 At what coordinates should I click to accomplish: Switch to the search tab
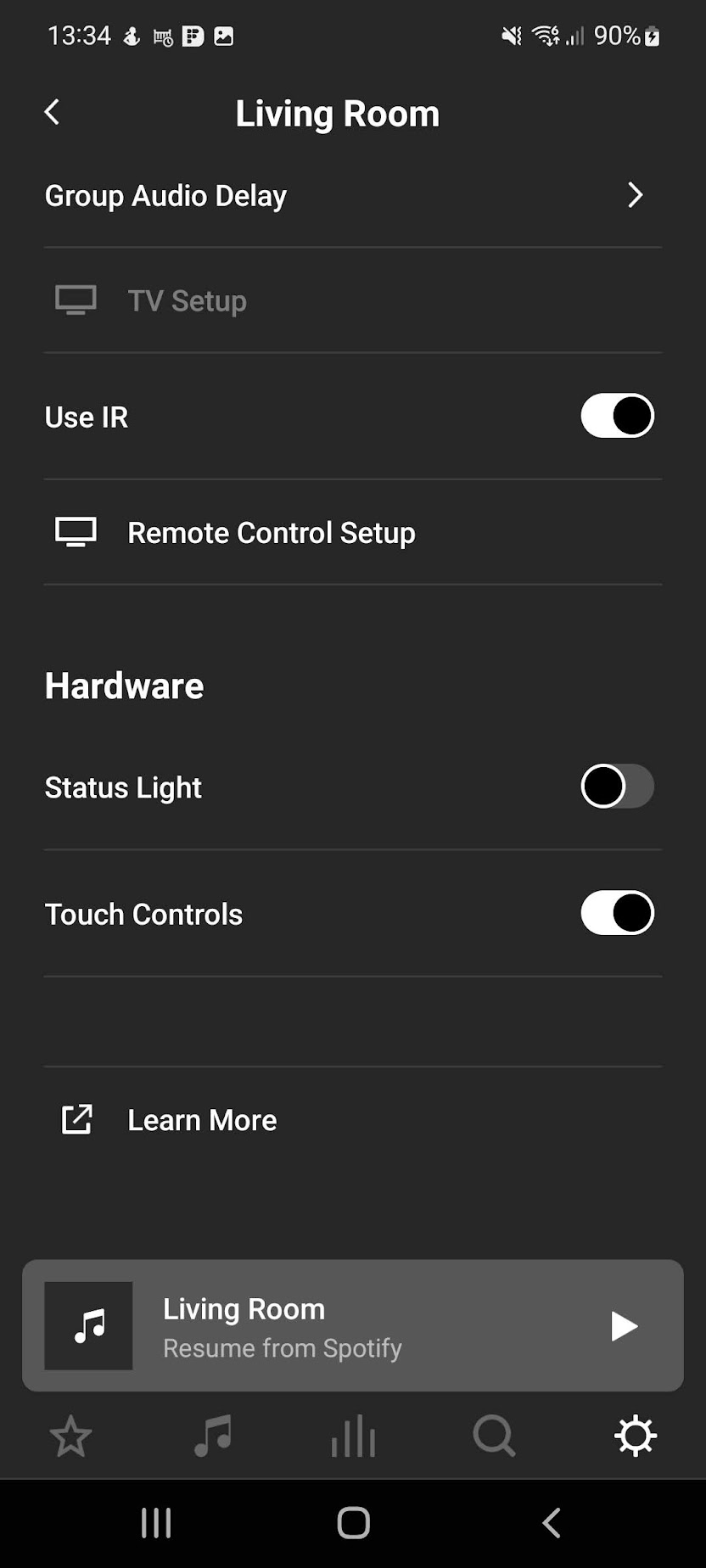(494, 1436)
